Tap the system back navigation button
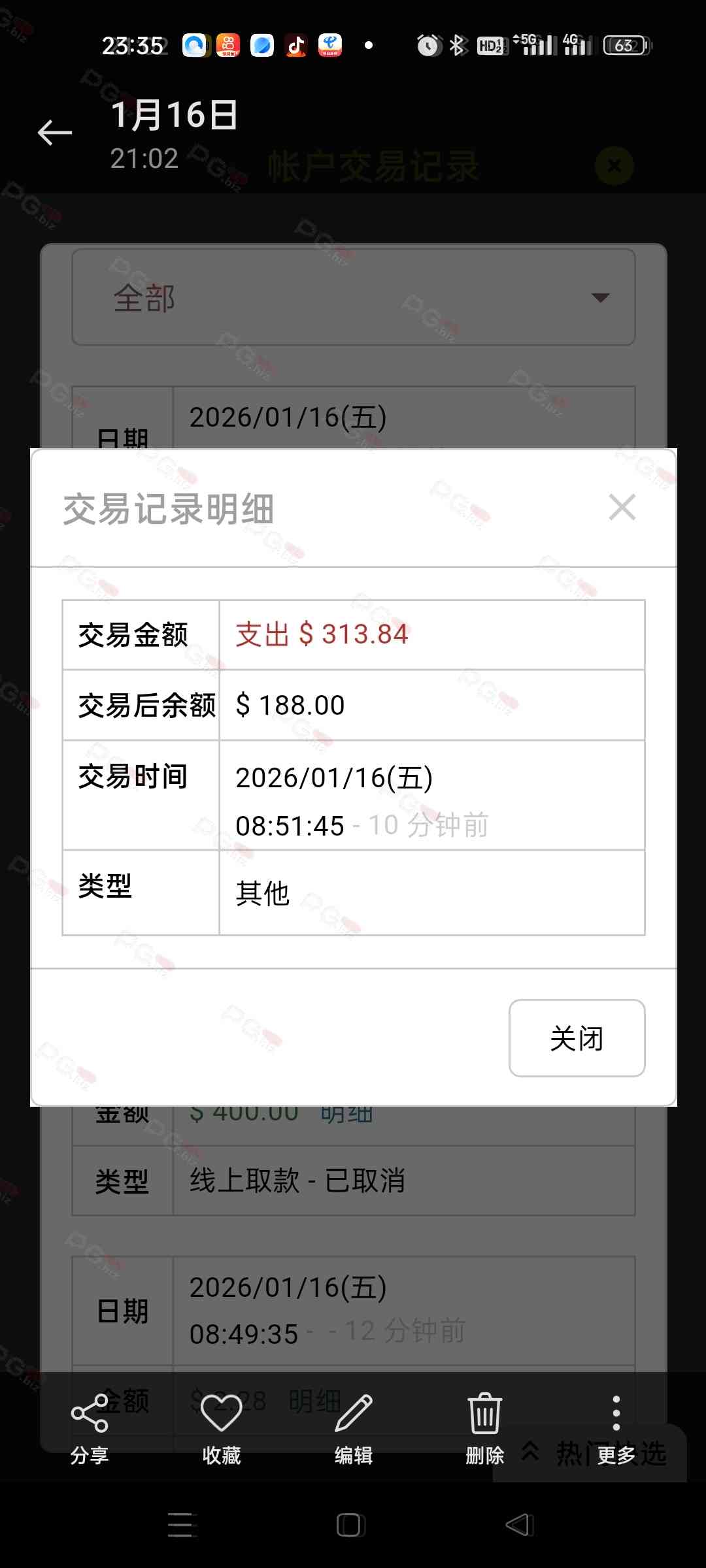 520,1525
